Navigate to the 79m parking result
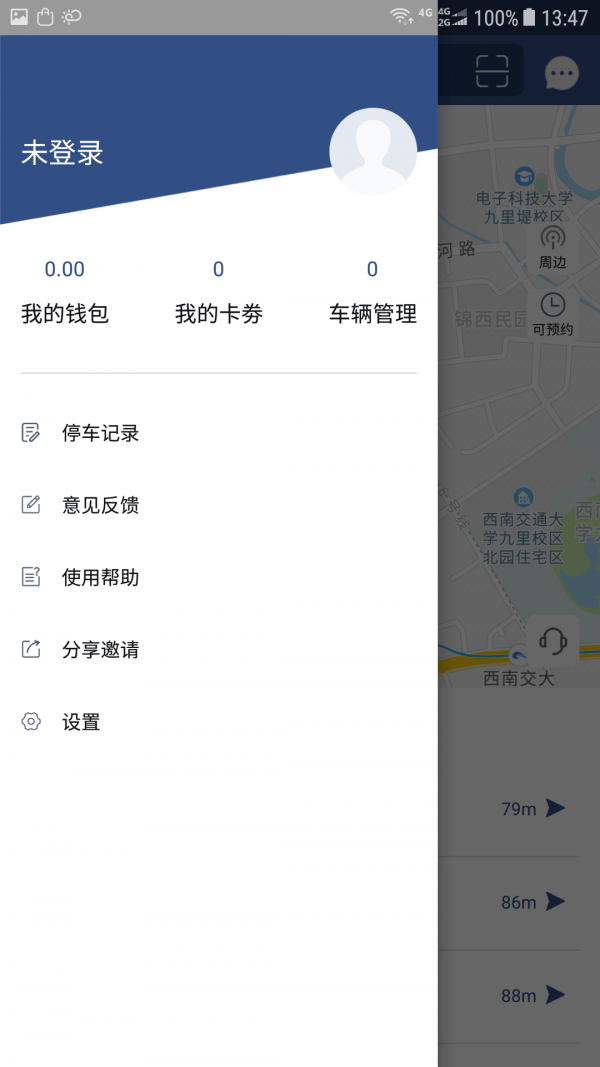This screenshot has height=1067, width=600. pos(555,808)
